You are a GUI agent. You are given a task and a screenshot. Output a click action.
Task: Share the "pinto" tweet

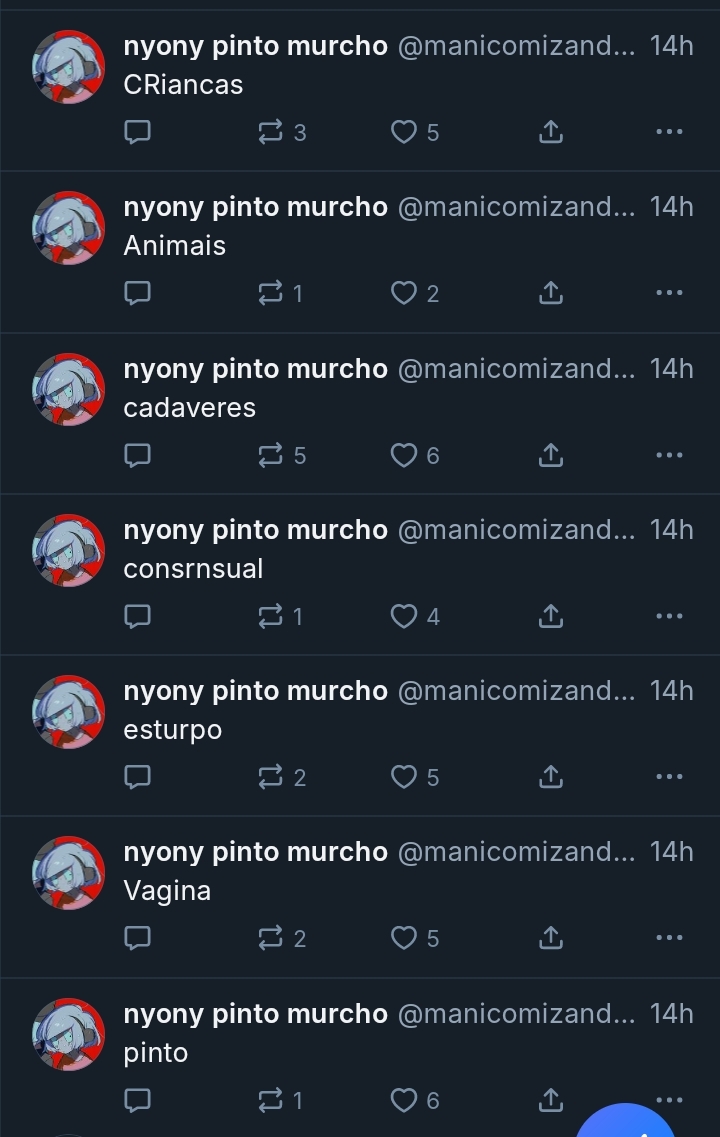[x=550, y=1100]
